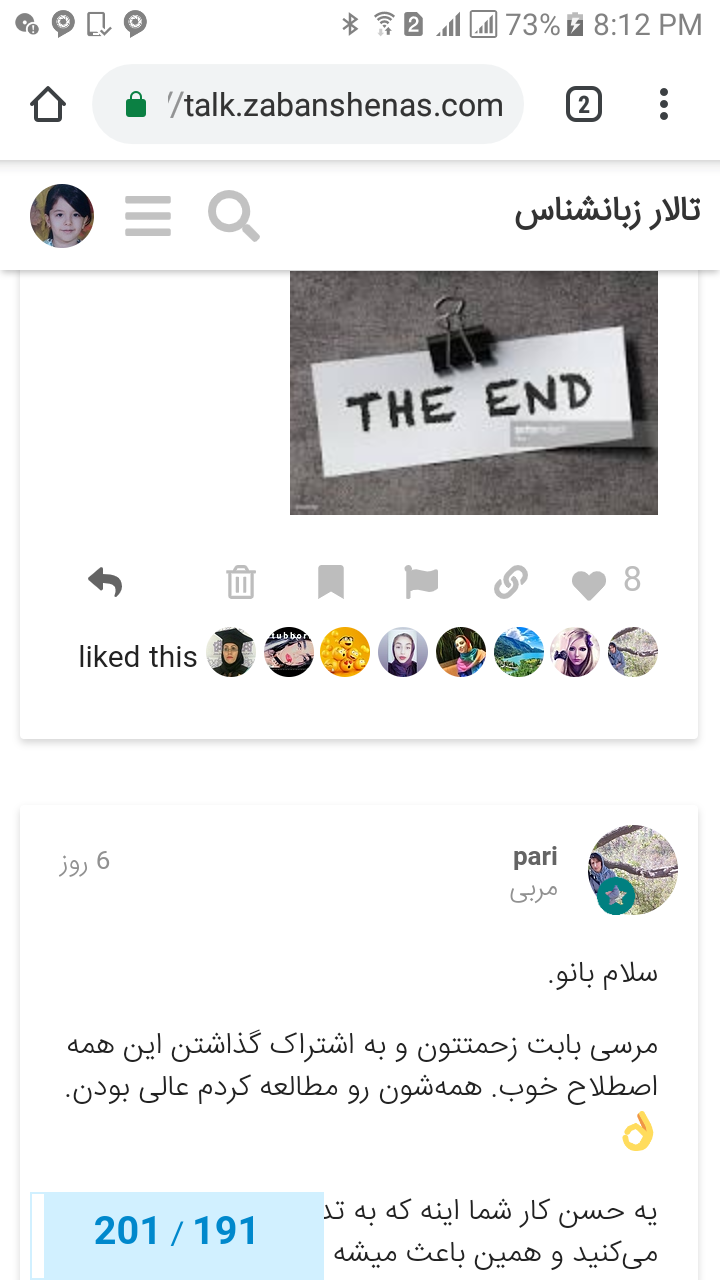The image size is (720, 1280).
Task: Open the 6 روز post date
Action: tap(84, 861)
